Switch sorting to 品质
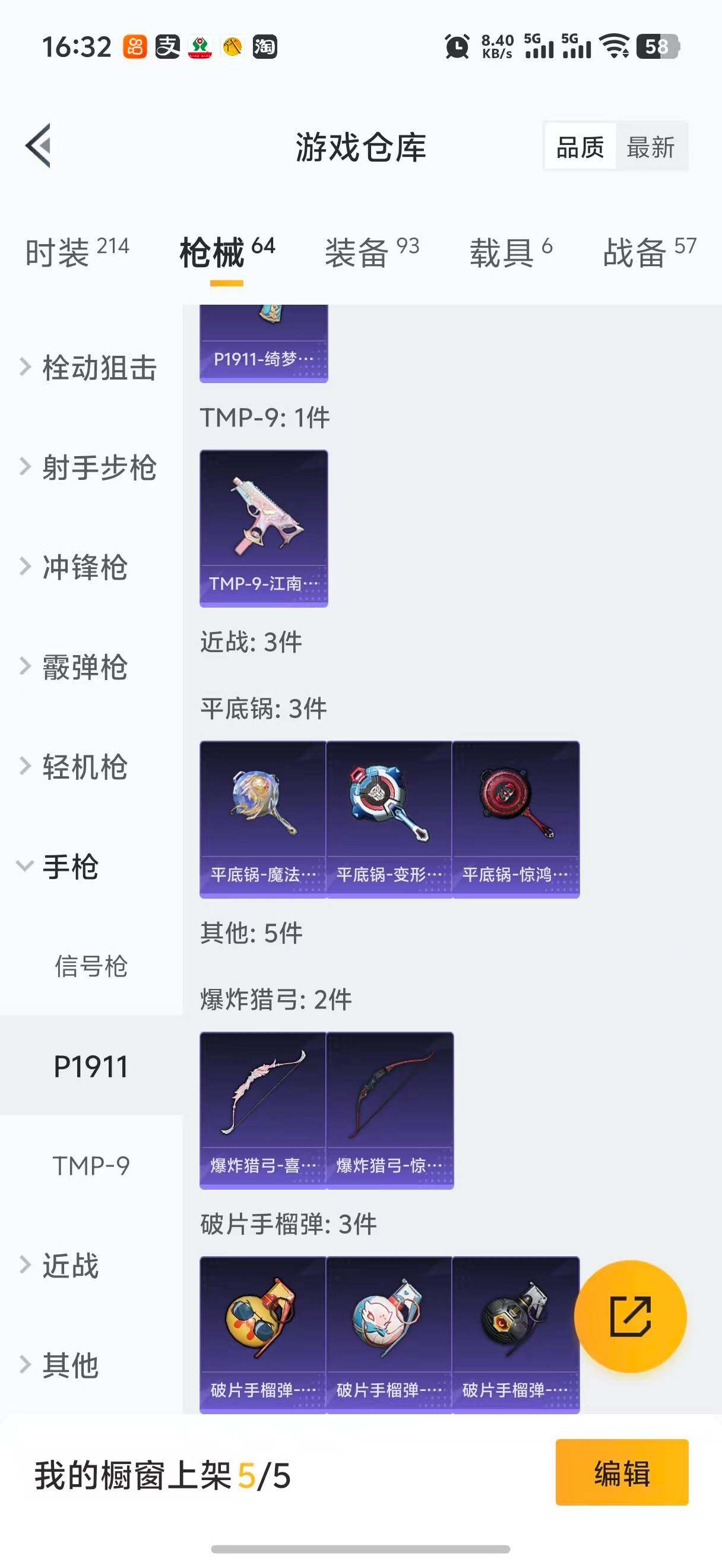 (x=579, y=147)
